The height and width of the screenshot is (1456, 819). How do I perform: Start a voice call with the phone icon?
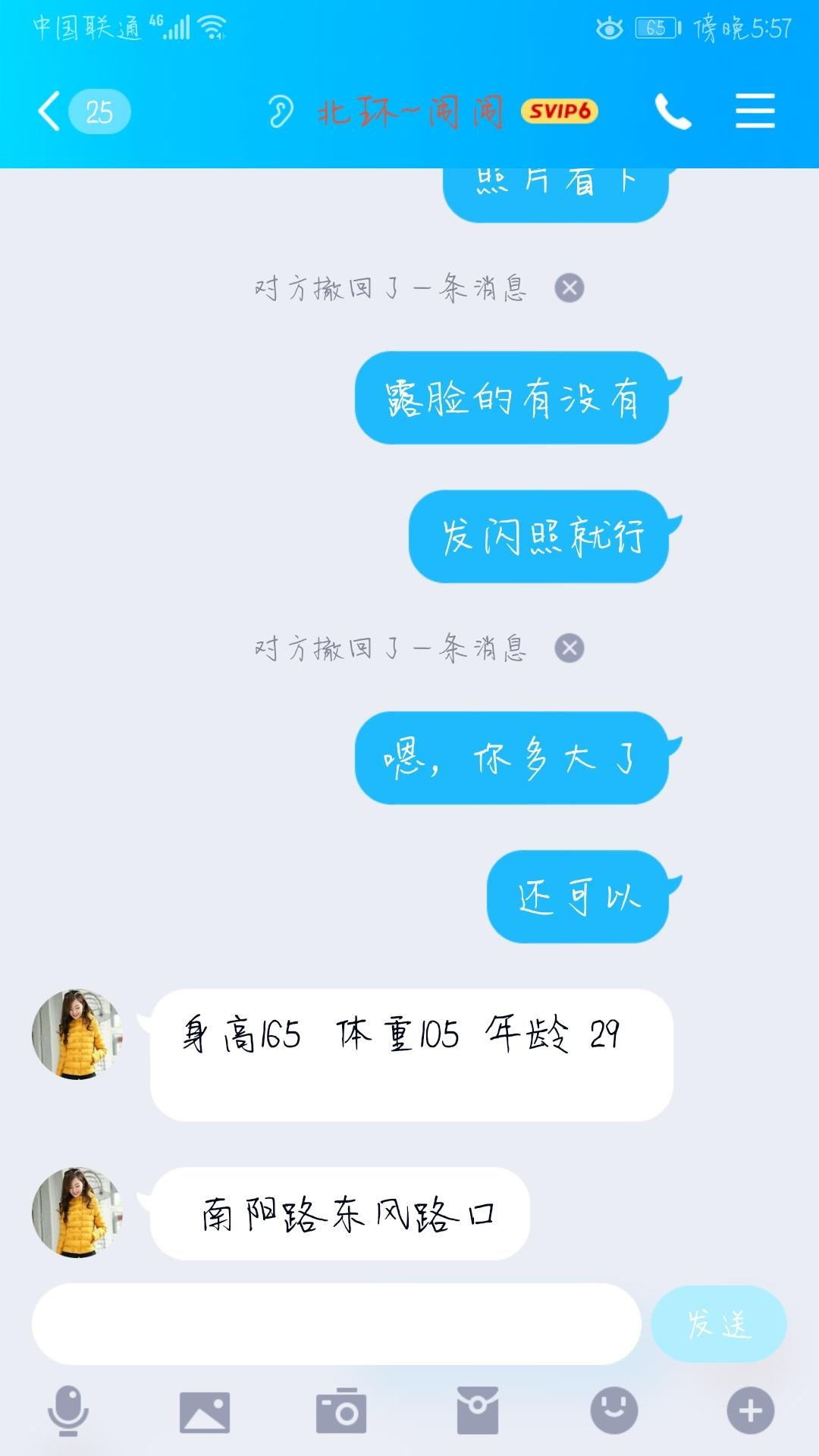[x=673, y=112]
